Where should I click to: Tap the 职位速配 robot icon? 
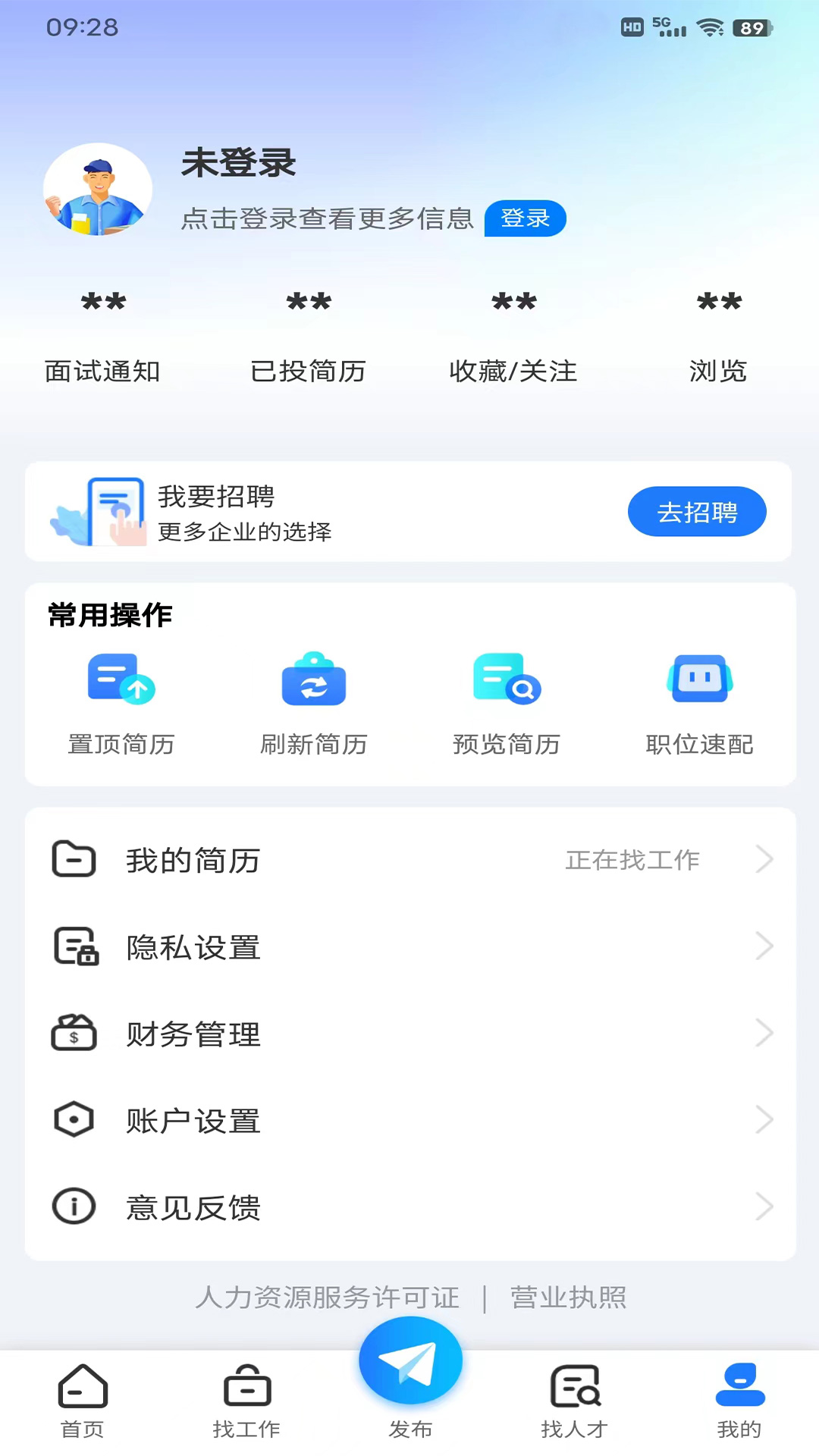pos(698,679)
